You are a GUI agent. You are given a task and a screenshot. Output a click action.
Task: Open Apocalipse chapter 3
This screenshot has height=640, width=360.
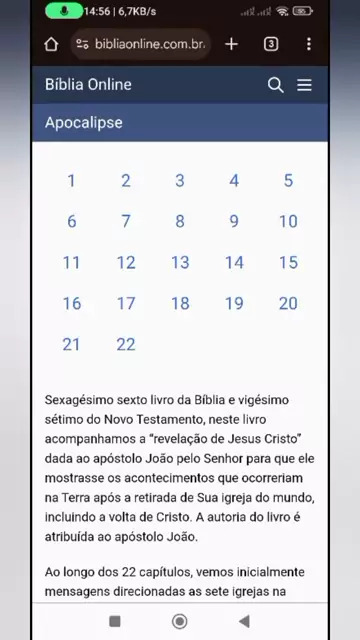pos(180,180)
